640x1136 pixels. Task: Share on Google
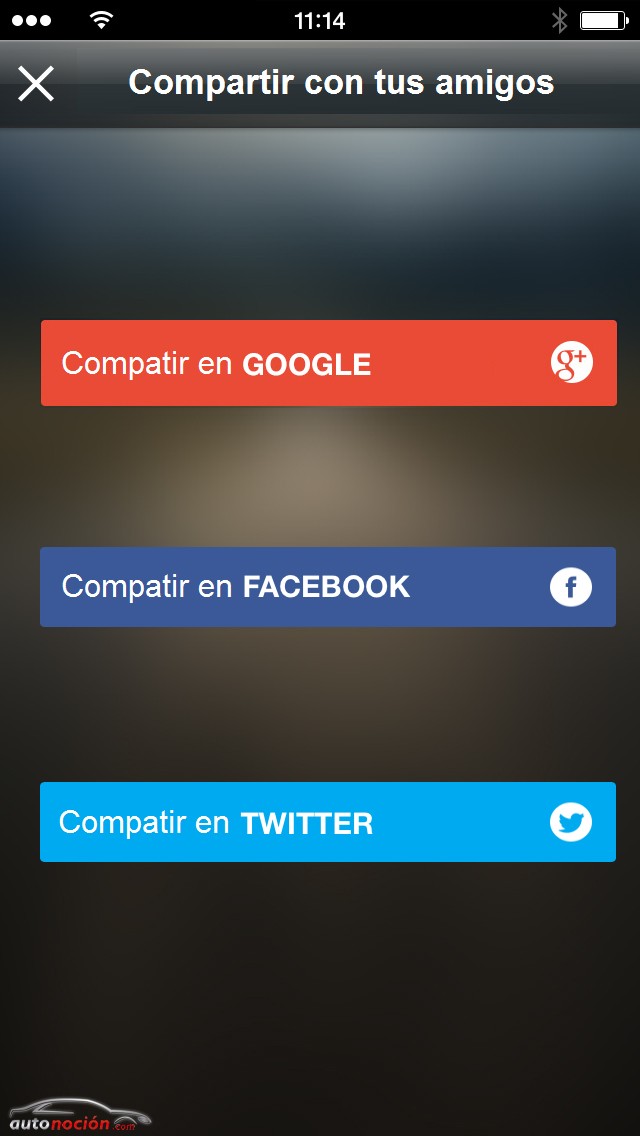[328, 363]
